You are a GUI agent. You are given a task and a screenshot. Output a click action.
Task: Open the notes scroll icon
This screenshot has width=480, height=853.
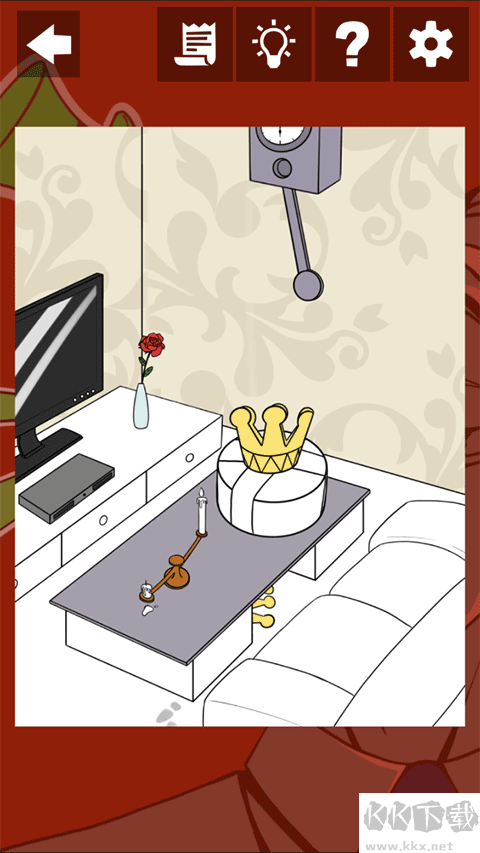pos(195,45)
